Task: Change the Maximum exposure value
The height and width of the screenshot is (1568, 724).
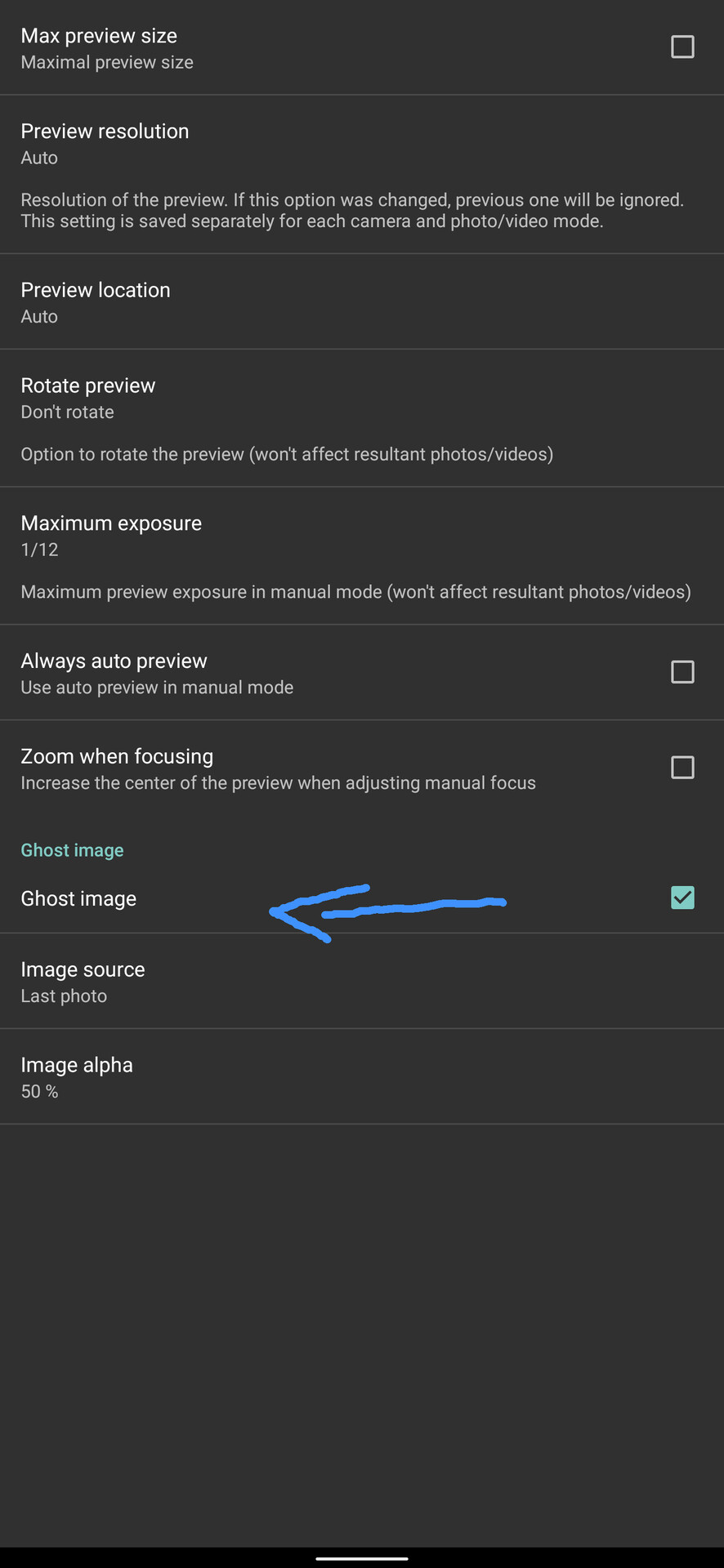Action: (x=362, y=557)
